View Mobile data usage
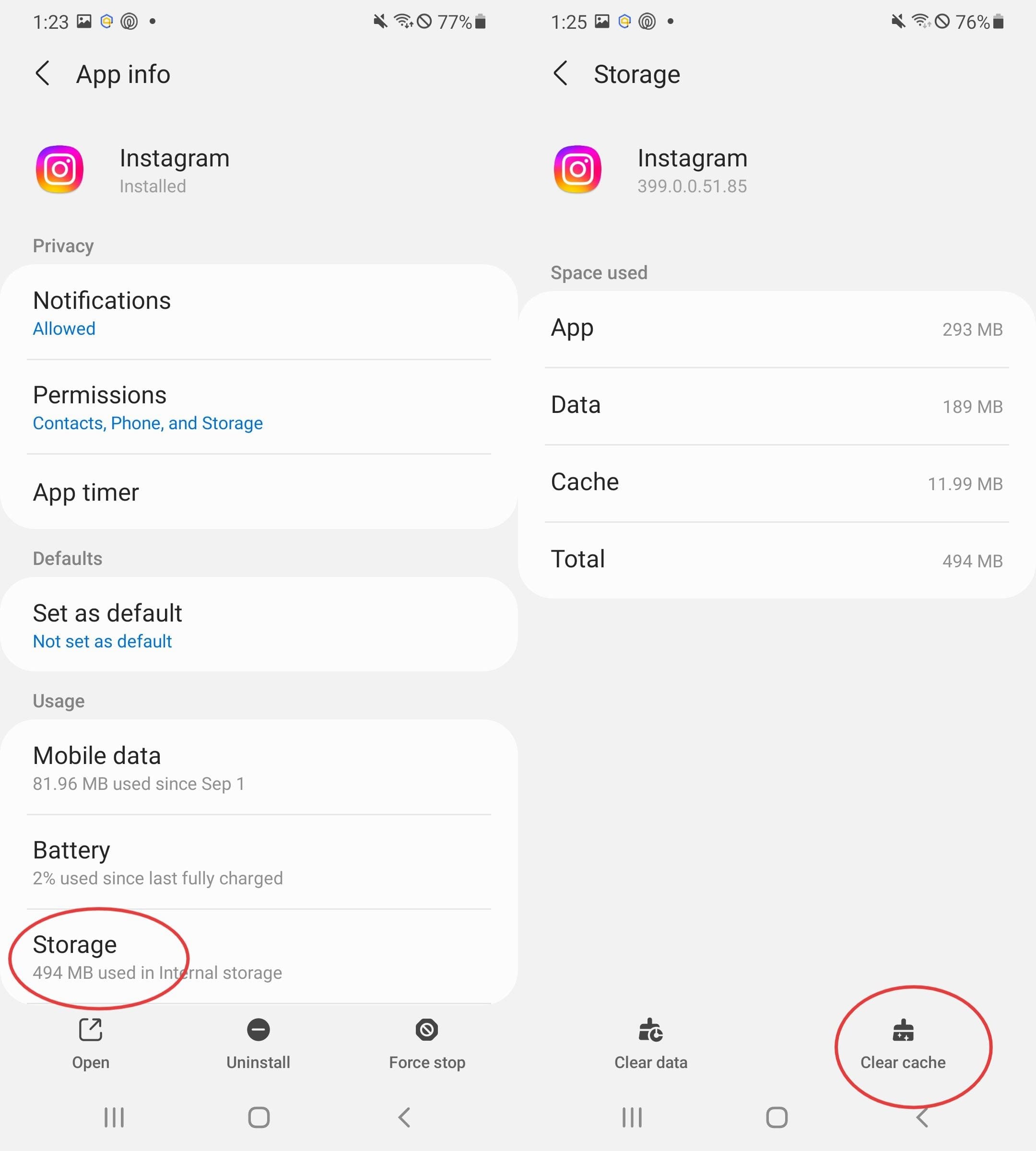1036x1151 pixels. [259, 767]
